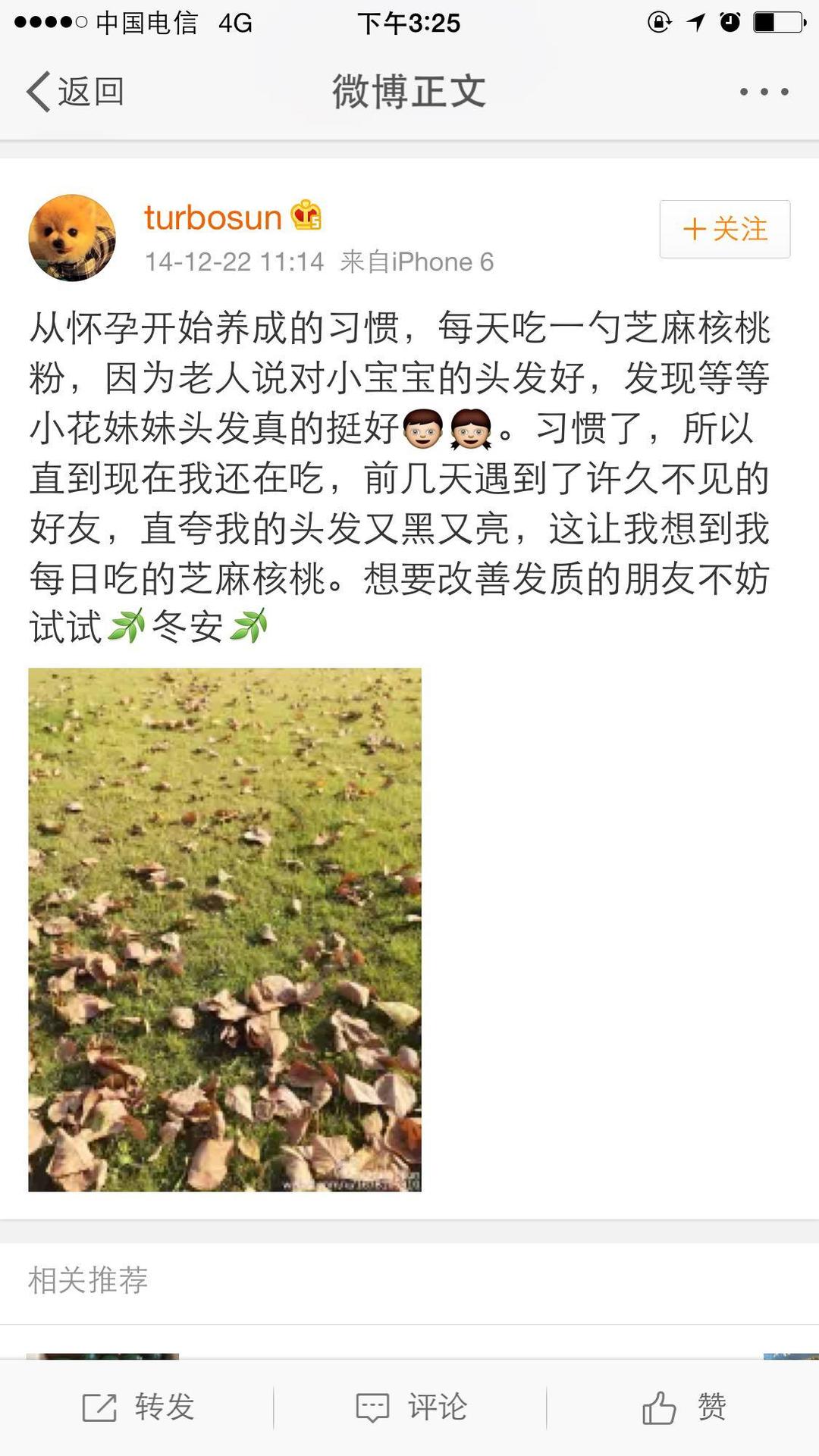Tap the VIP crown badge beside turbosun
Image resolution: width=819 pixels, height=1456 pixels.
306,218
